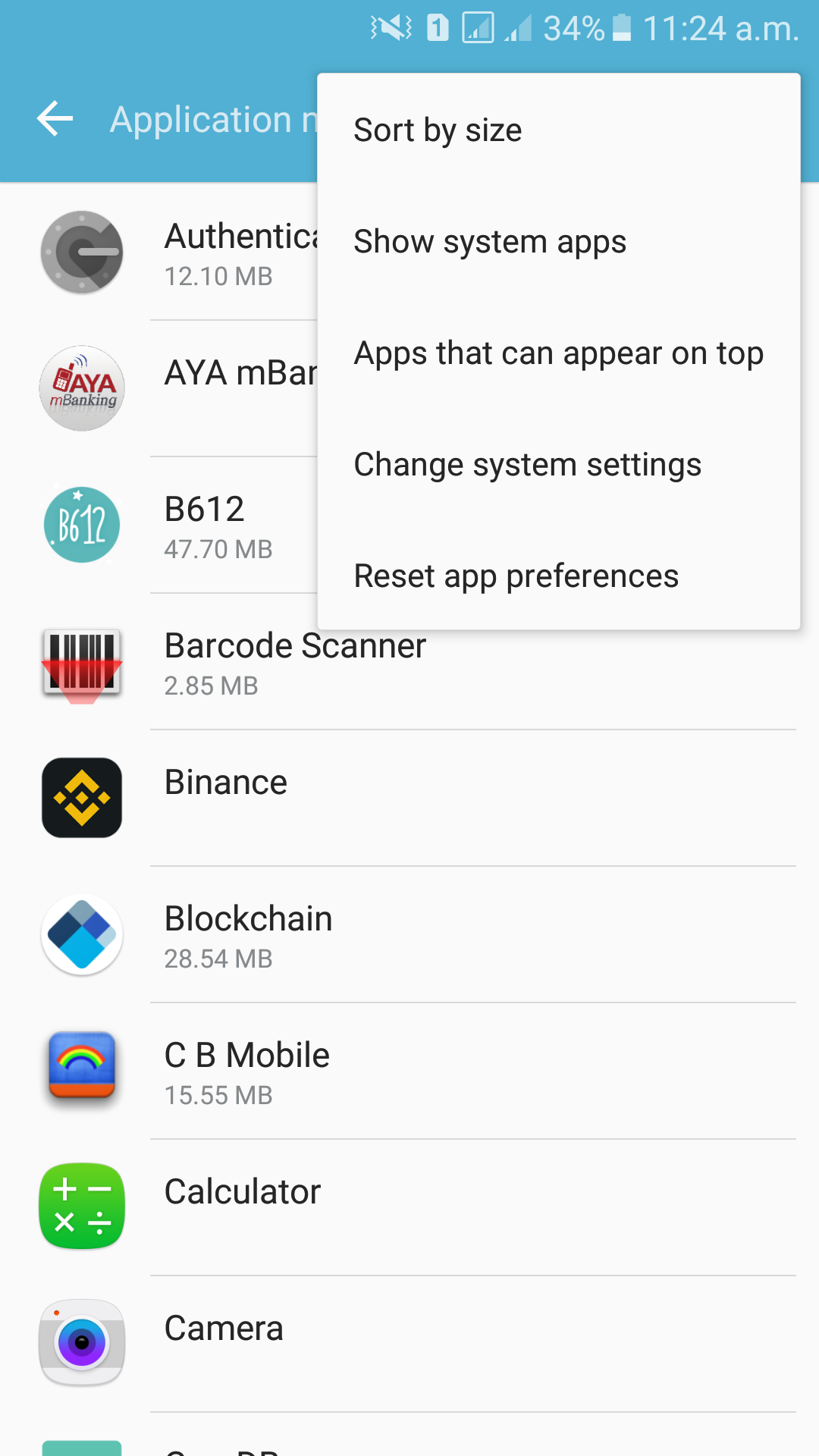Open the C B Mobile rainbow icon
Image resolution: width=819 pixels, height=1456 pixels.
tap(81, 1071)
